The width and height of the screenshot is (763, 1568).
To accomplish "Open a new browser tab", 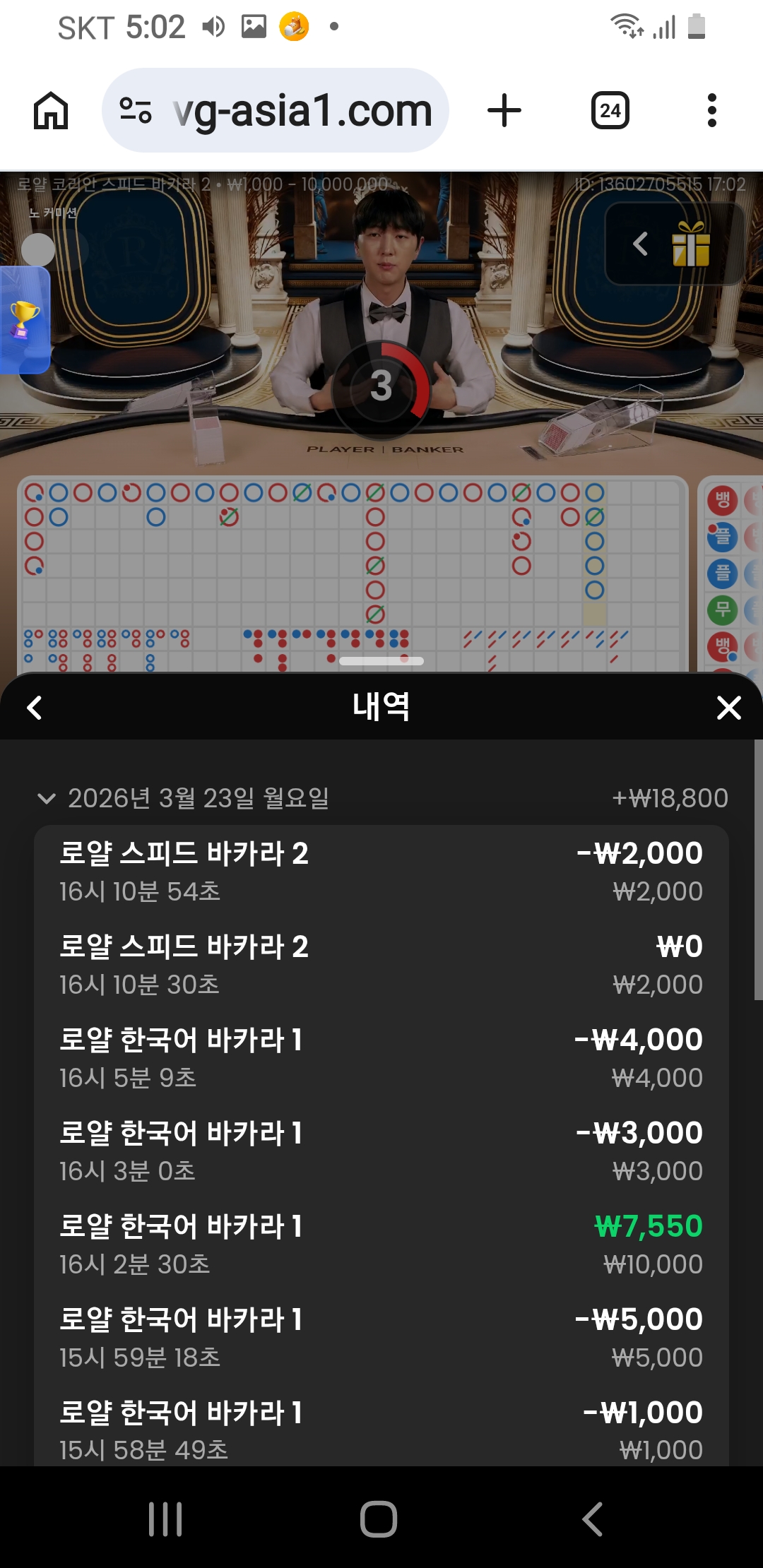I will tap(504, 111).
